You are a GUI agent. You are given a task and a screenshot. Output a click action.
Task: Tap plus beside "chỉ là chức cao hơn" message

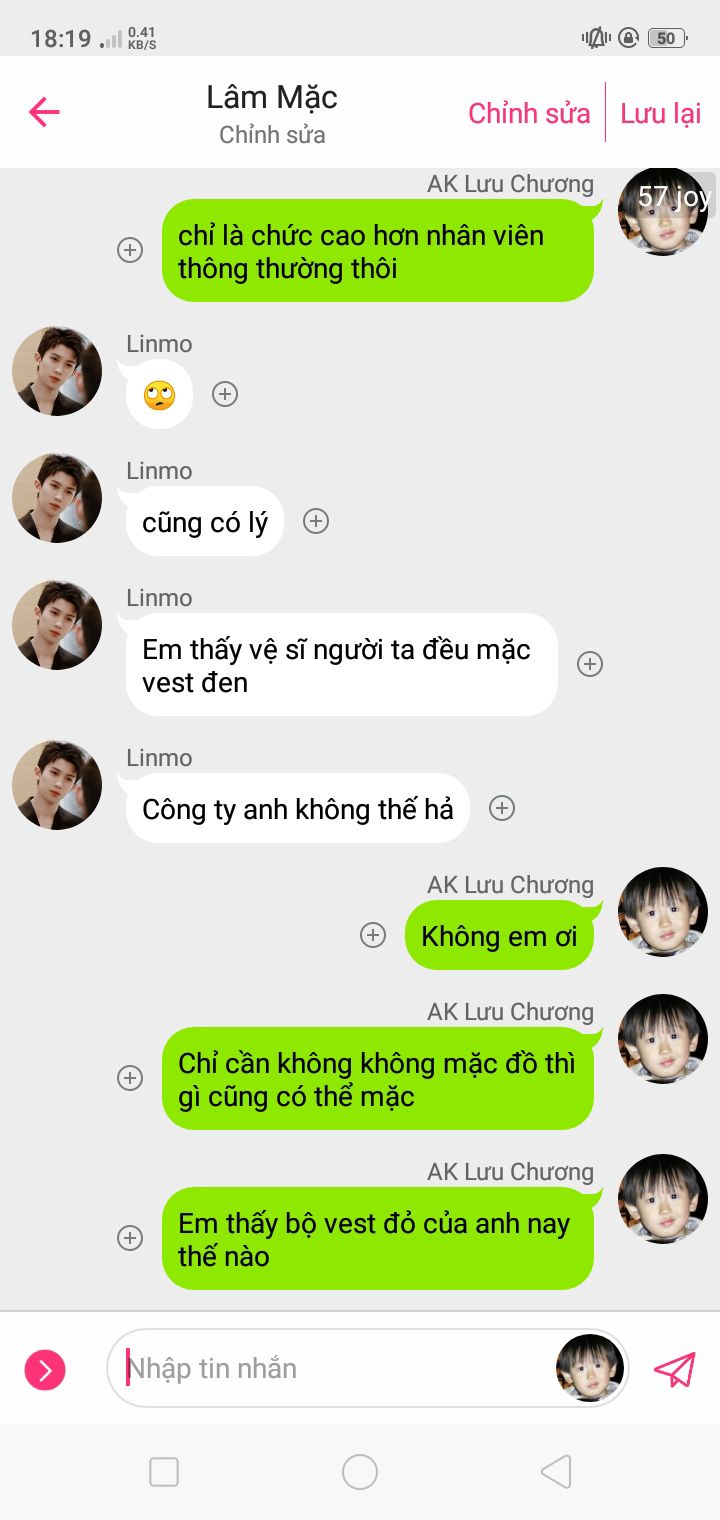click(x=130, y=250)
